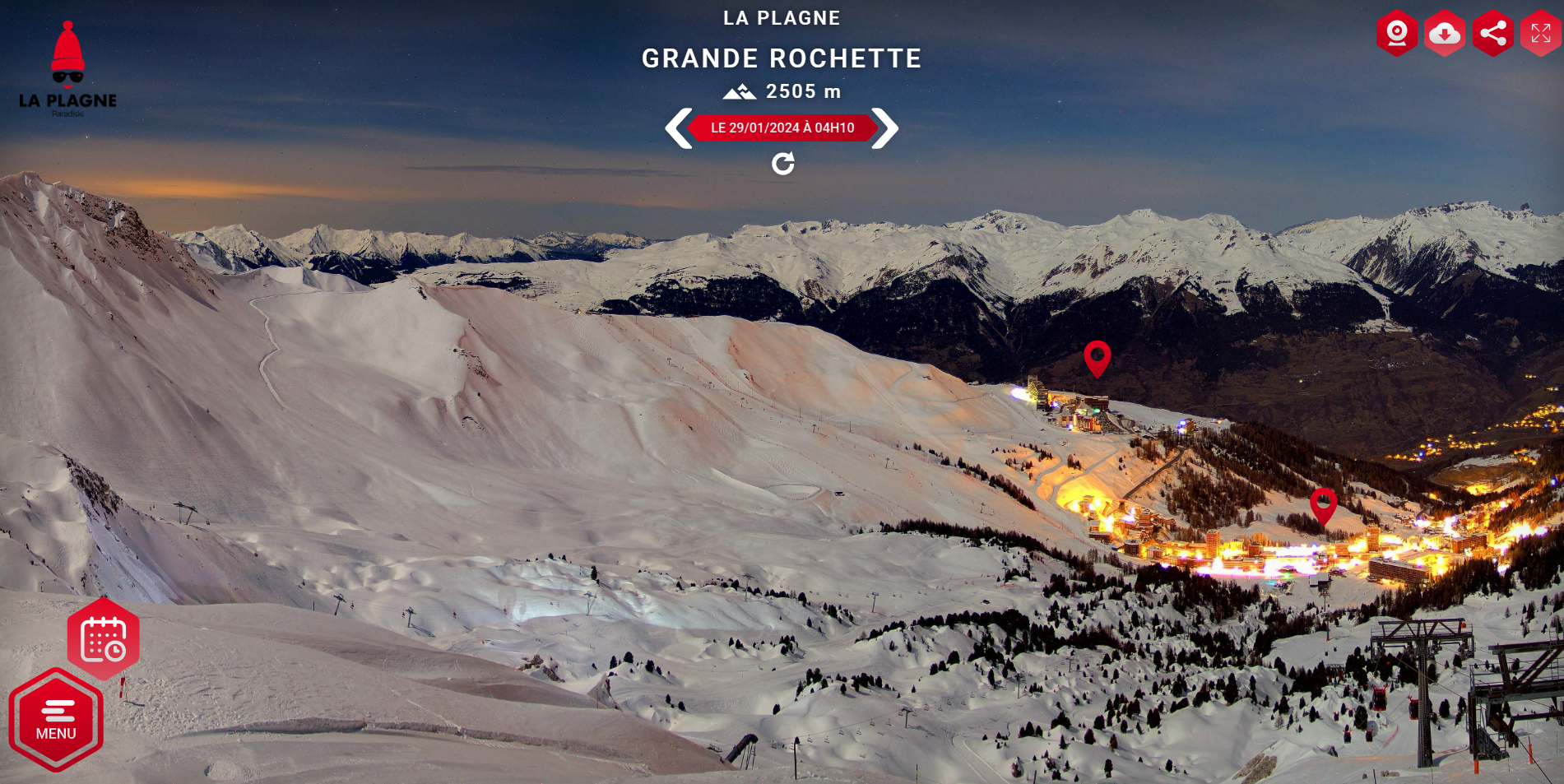Tap the upper location pin near the hillside resort
This screenshot has width=1564, height=784.
click(1097, 357)
